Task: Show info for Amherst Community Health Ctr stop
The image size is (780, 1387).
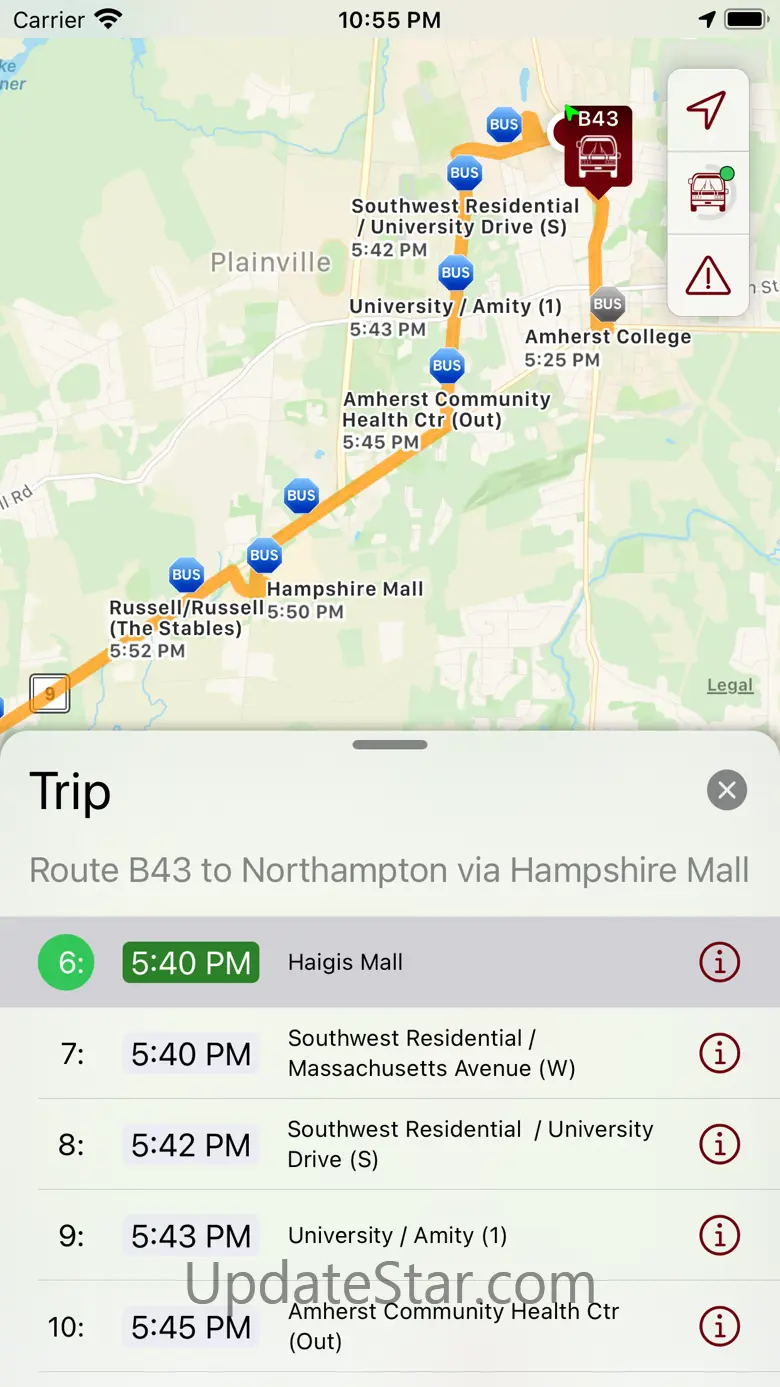Action: [x=719, y=1326]
